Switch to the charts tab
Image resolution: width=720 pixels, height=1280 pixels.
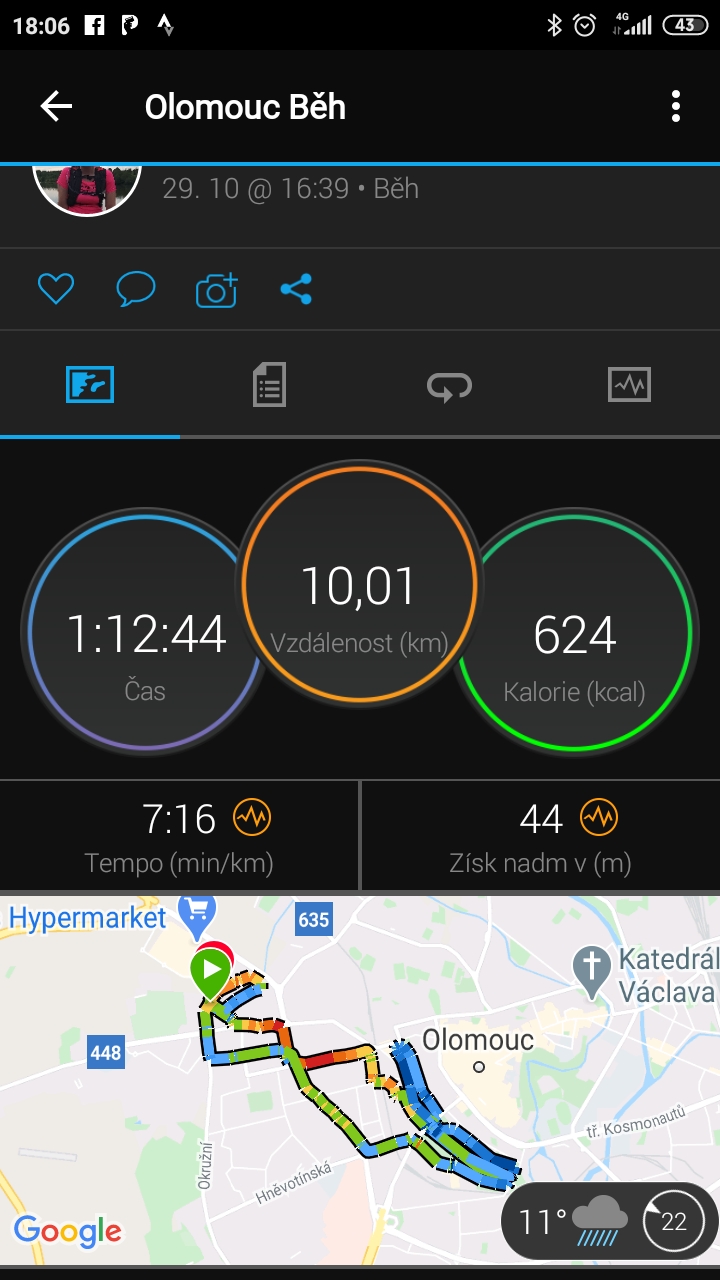(629, 385)
